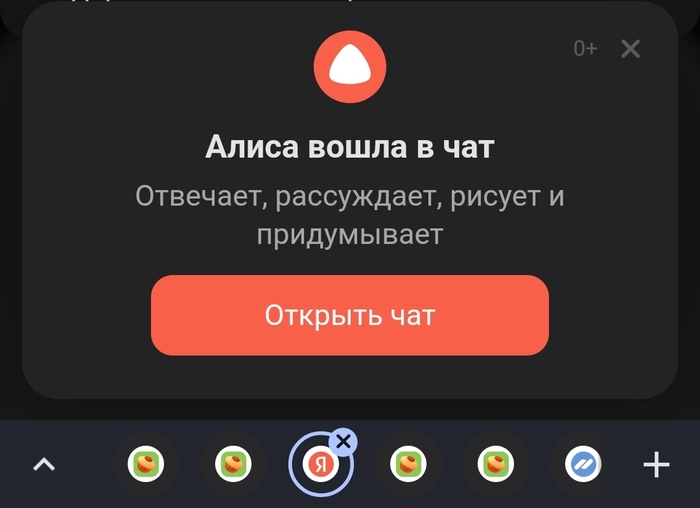Screen dimensions: 700x508
Task: Close the active Yandex tab
Action: pos(343,441)
